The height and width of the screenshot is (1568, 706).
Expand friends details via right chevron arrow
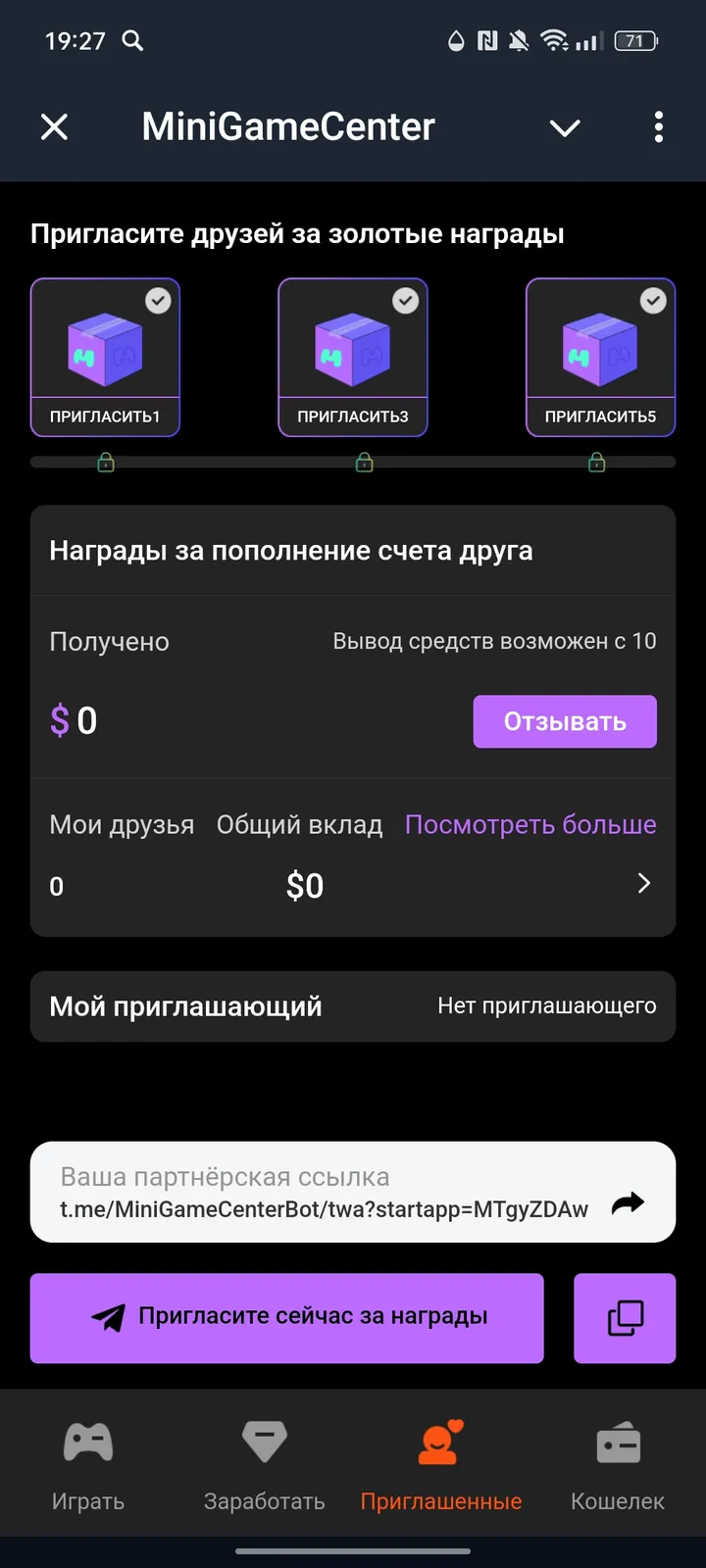pos(643,883)
